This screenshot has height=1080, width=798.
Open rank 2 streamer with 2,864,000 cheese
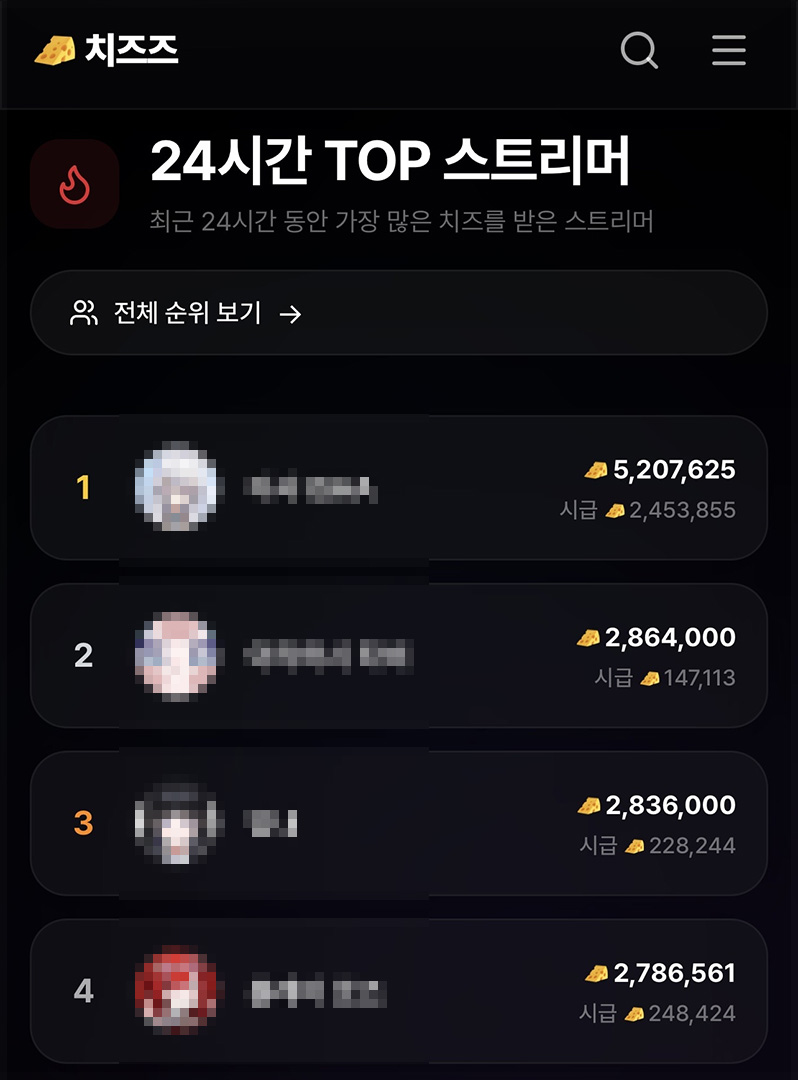pyautogui.click(x=398, y=656)
